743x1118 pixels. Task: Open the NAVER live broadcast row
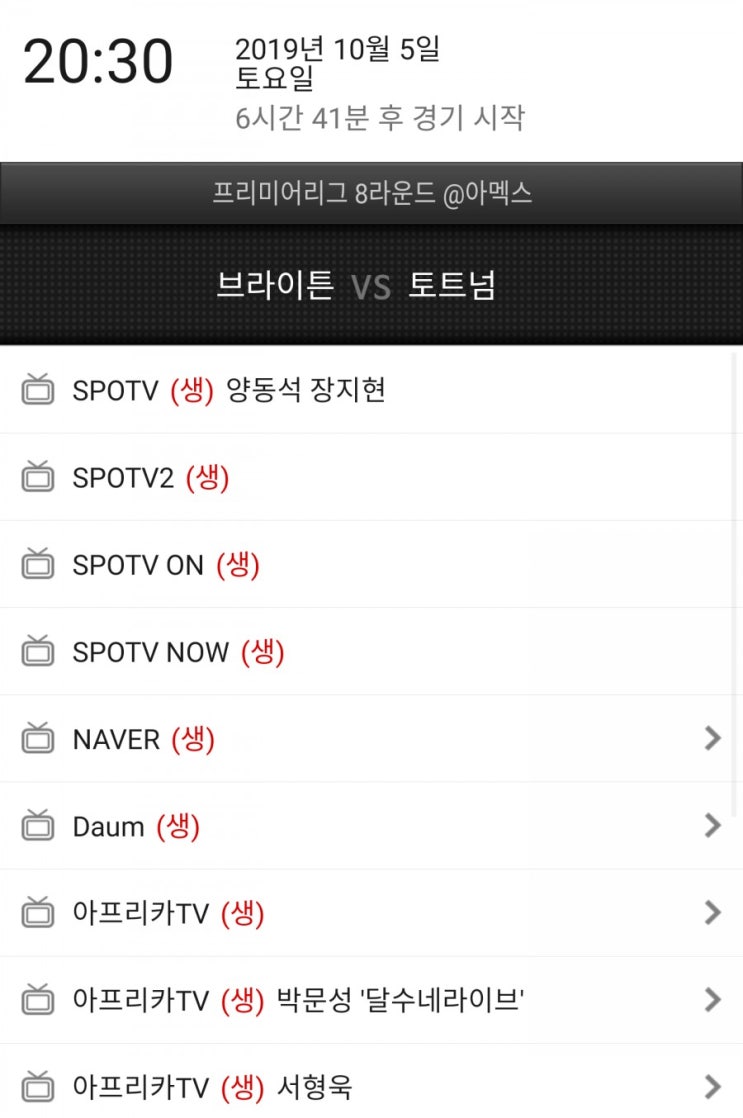coord(370,739)
